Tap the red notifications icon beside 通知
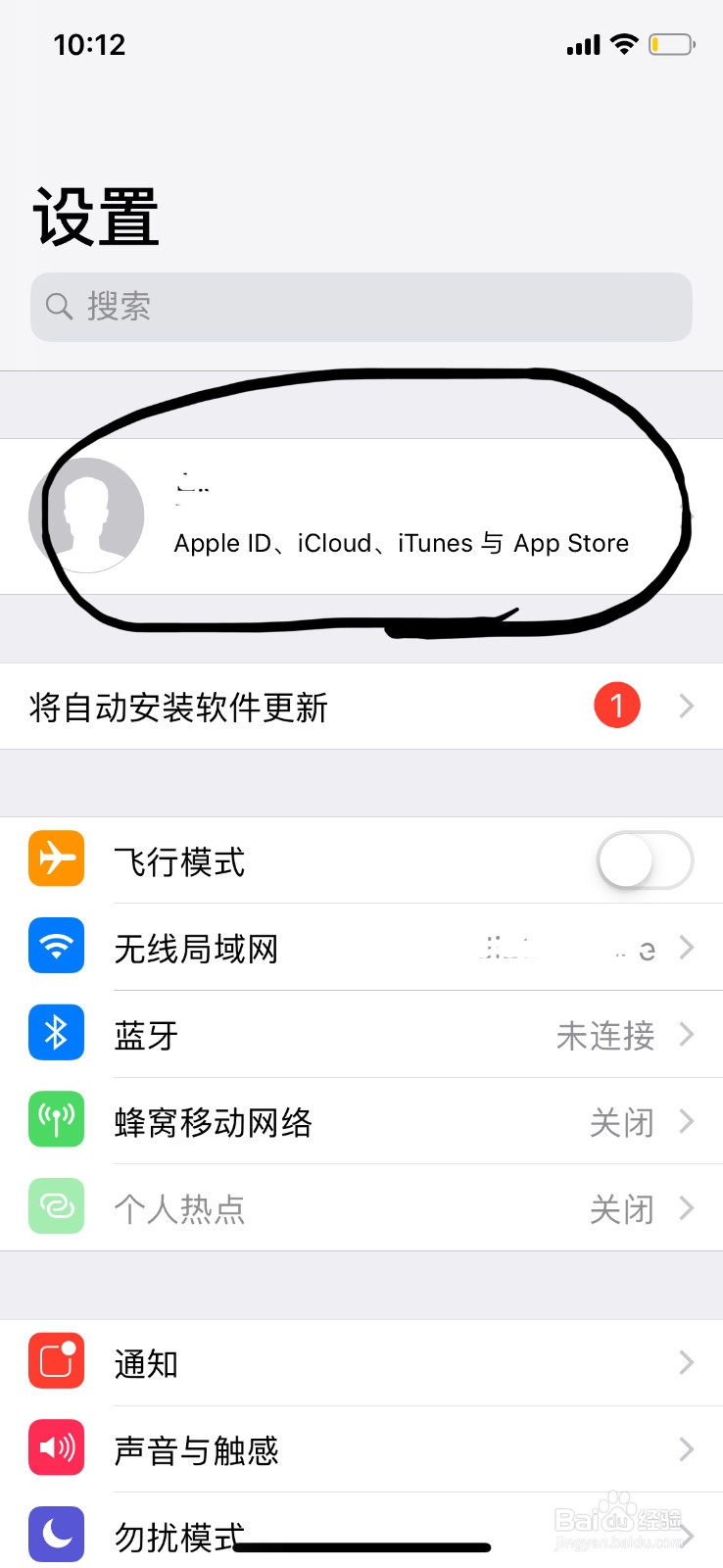The image size is (723, 1568). (56, 1361)
